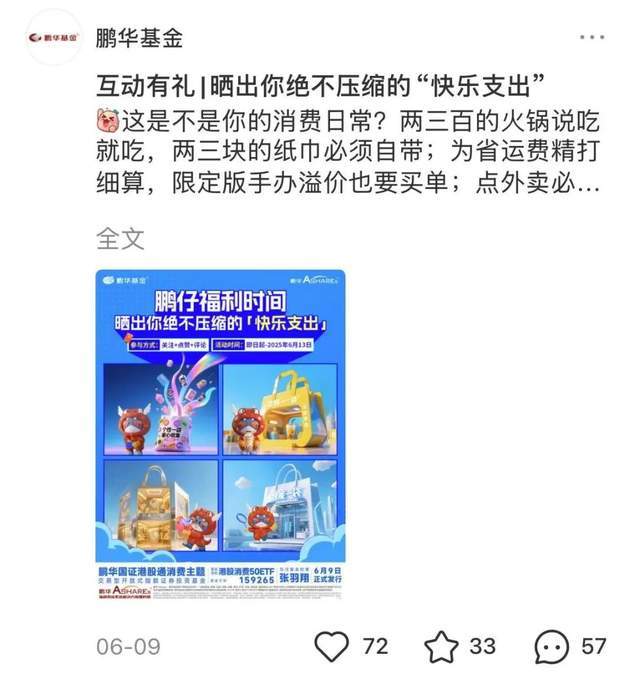640x700 pixels.
Task: Favorite this post with the star
Action: coord(441,647)
